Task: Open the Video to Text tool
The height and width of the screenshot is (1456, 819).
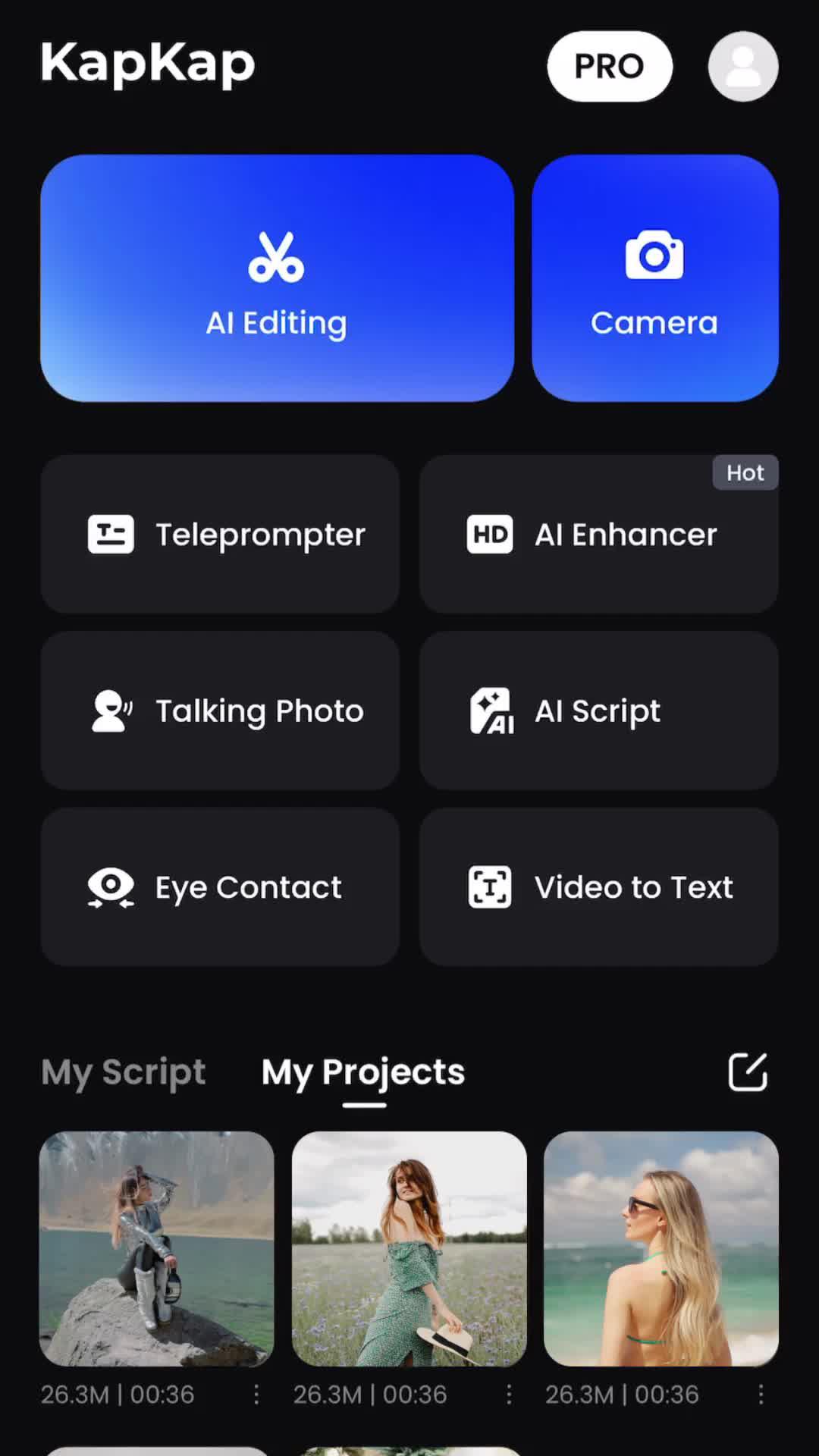Action: [598, 887]
